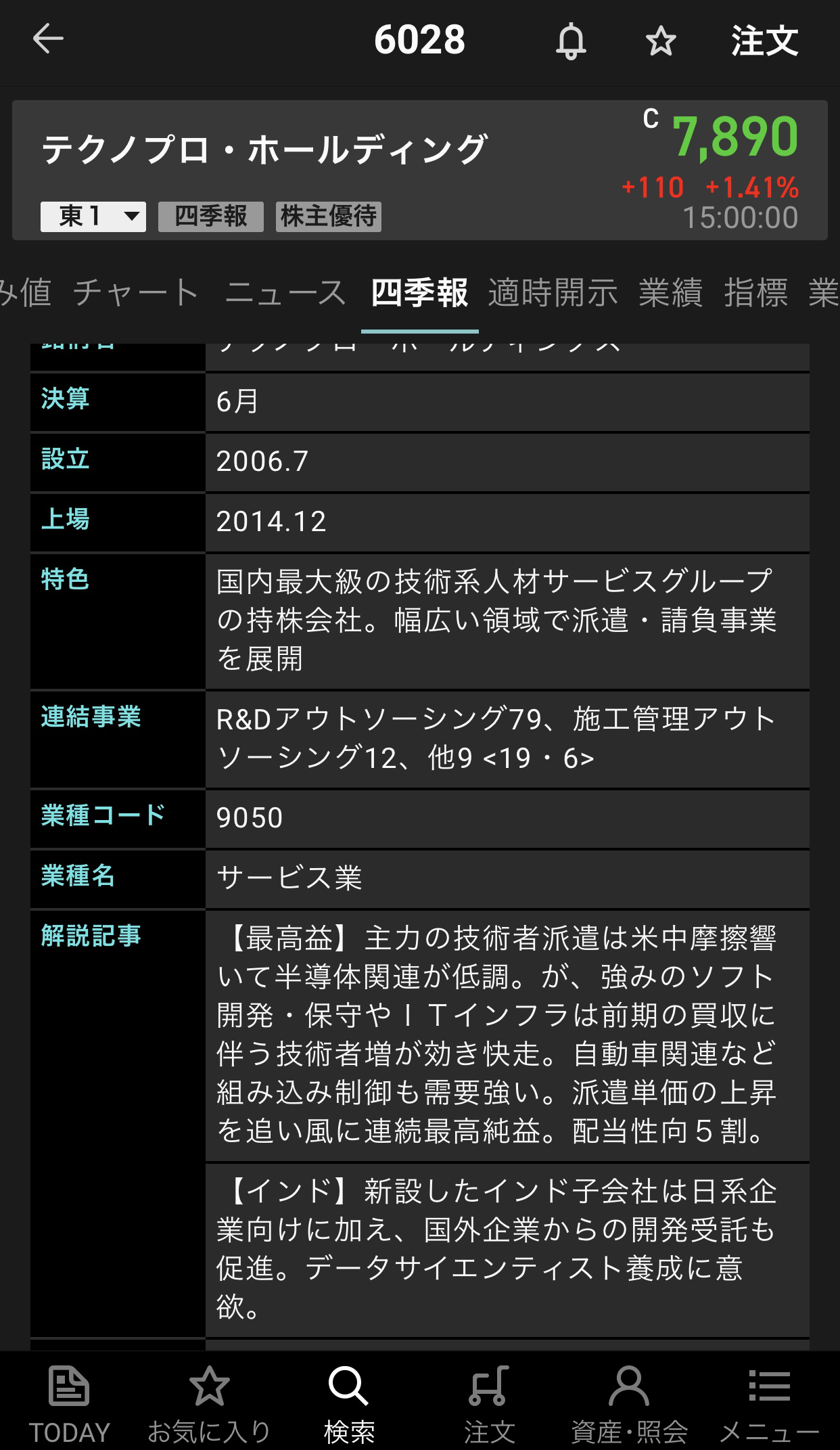Open 資産・照会 assets in bottom navigation
Image resolution: width=840 pixels, height=1450 pixels.
tap(629, 1404)
